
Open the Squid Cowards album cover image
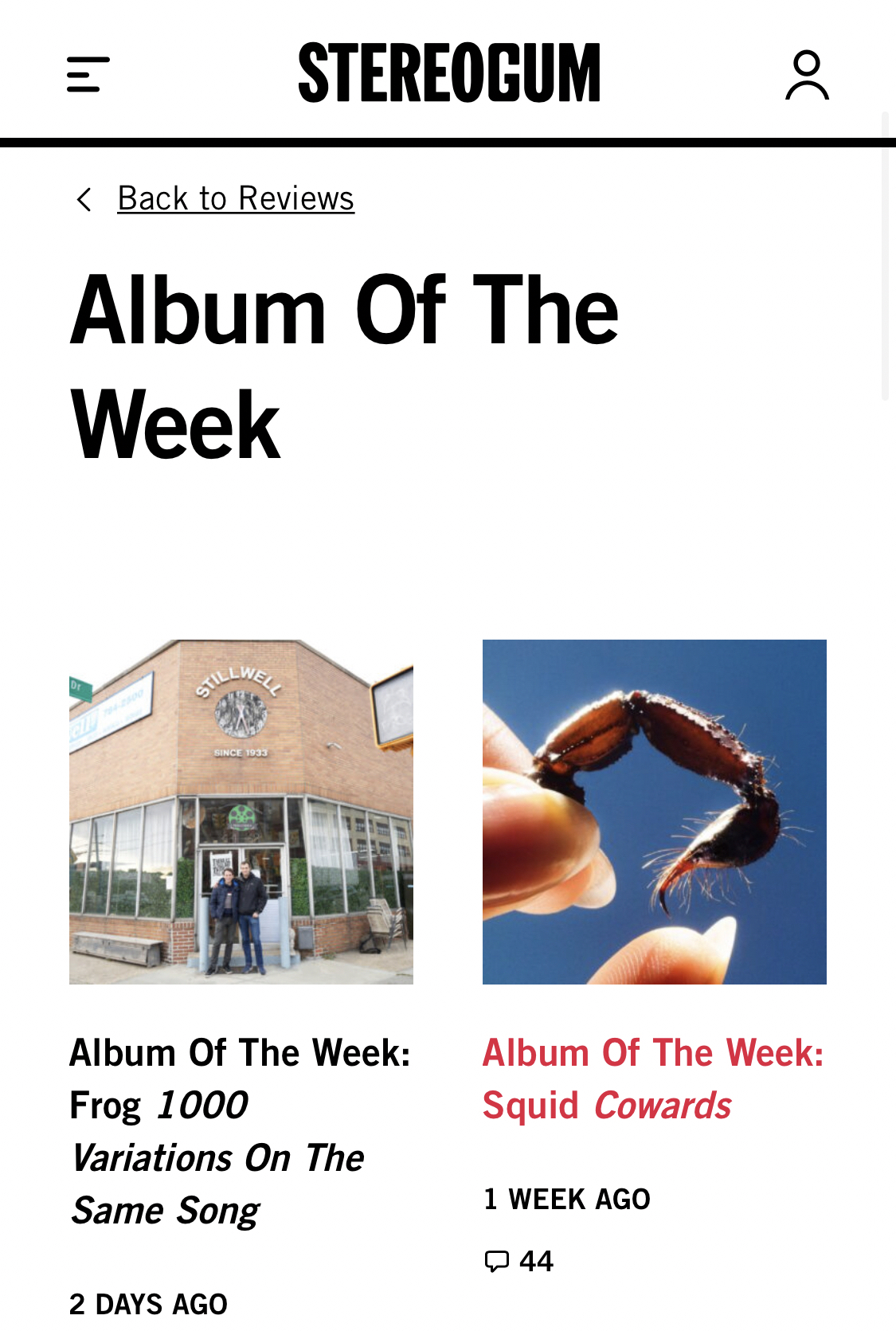click(x=654, y=812)
